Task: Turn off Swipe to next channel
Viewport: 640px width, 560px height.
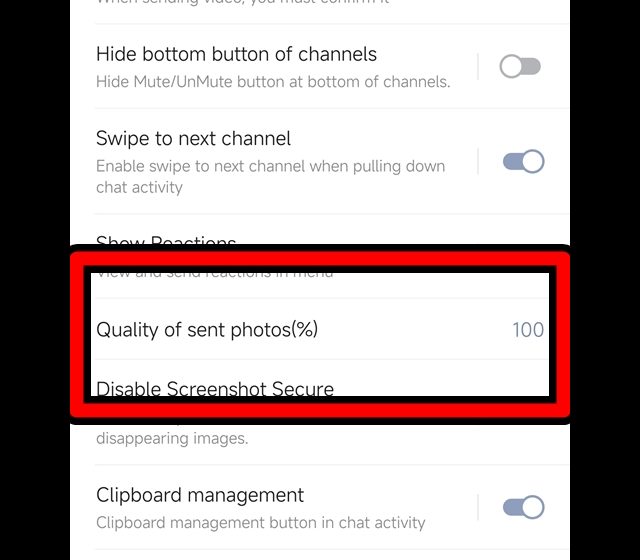Action: coord(523,161)
